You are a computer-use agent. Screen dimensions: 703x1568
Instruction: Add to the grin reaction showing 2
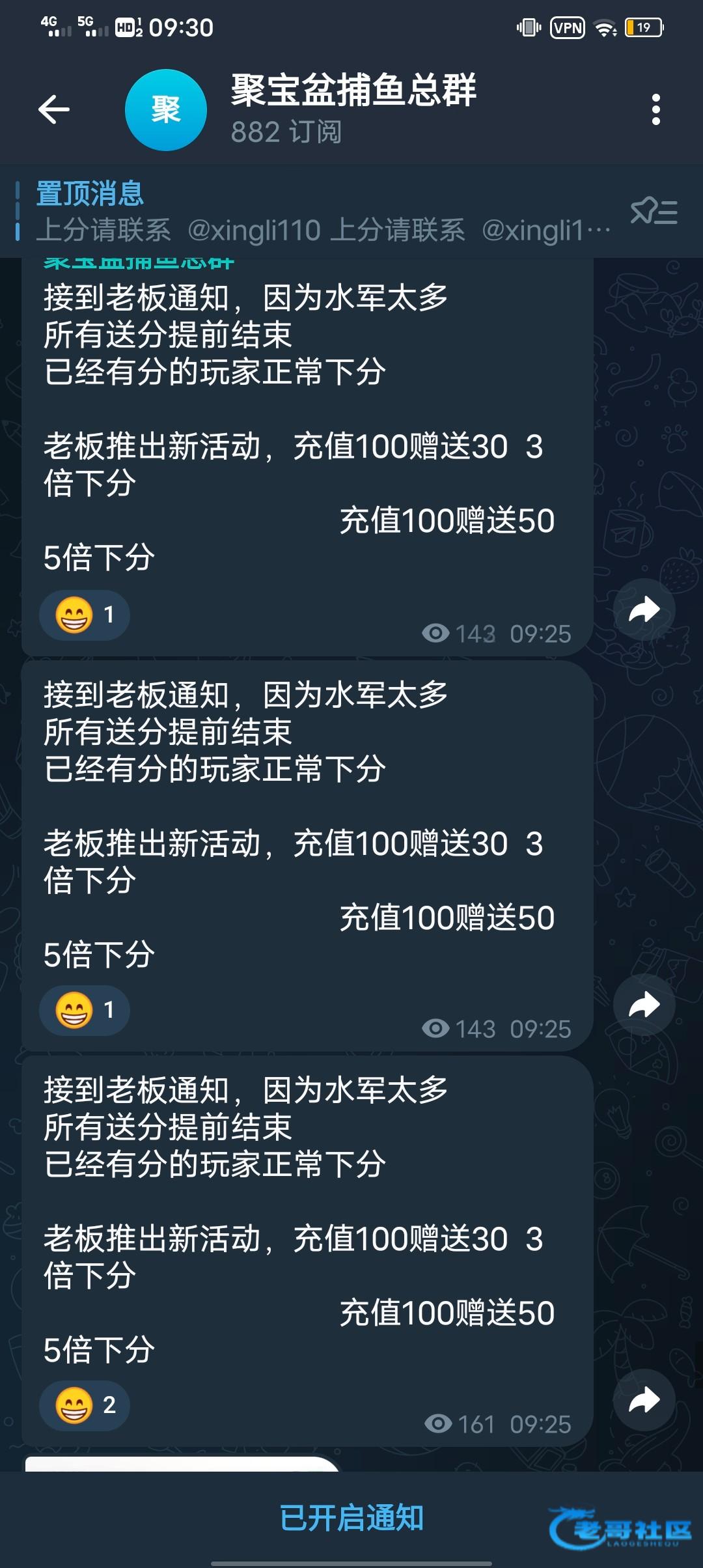(x=85, y=1405)
